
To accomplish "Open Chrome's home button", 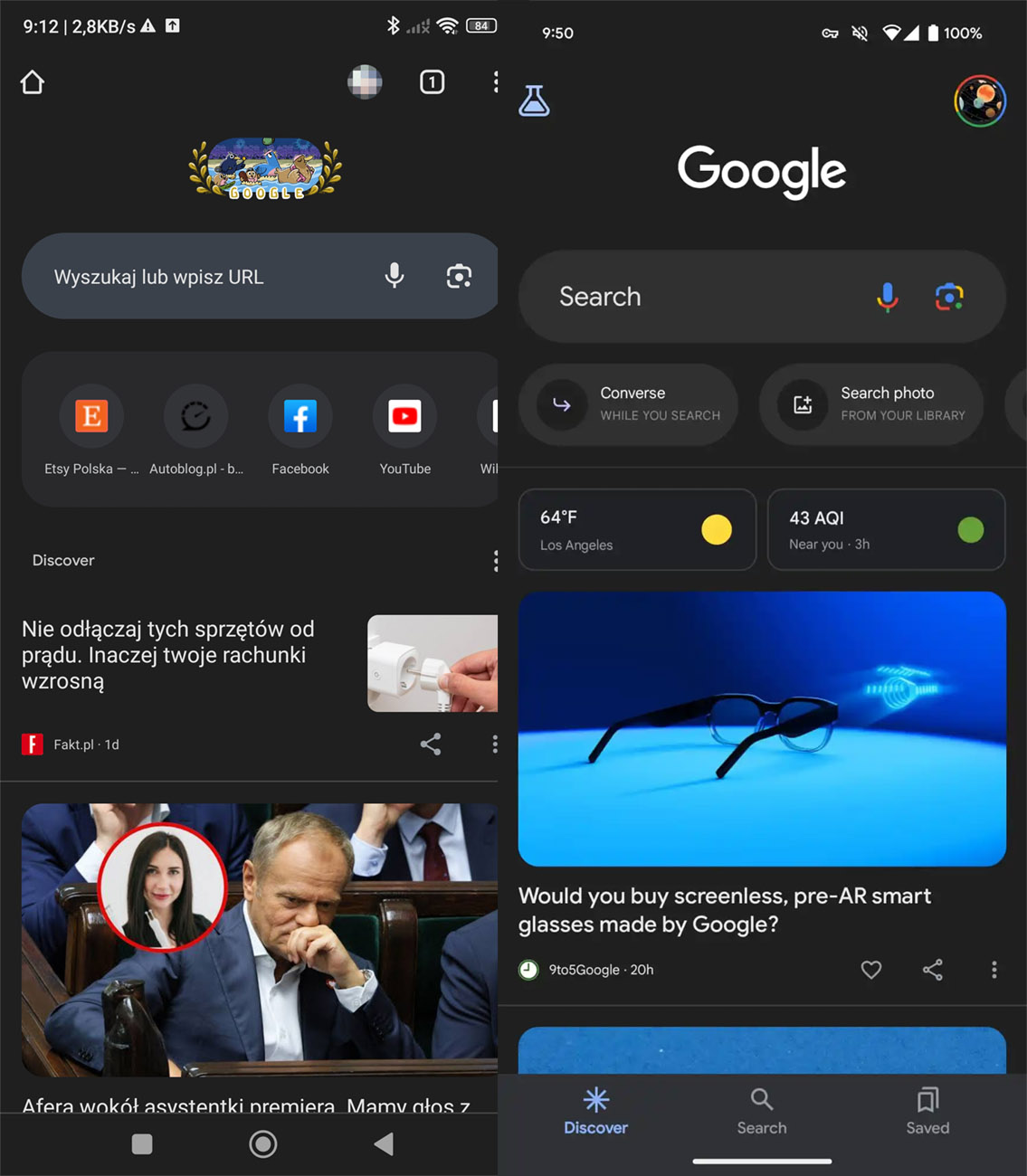I will coord(33,82).
